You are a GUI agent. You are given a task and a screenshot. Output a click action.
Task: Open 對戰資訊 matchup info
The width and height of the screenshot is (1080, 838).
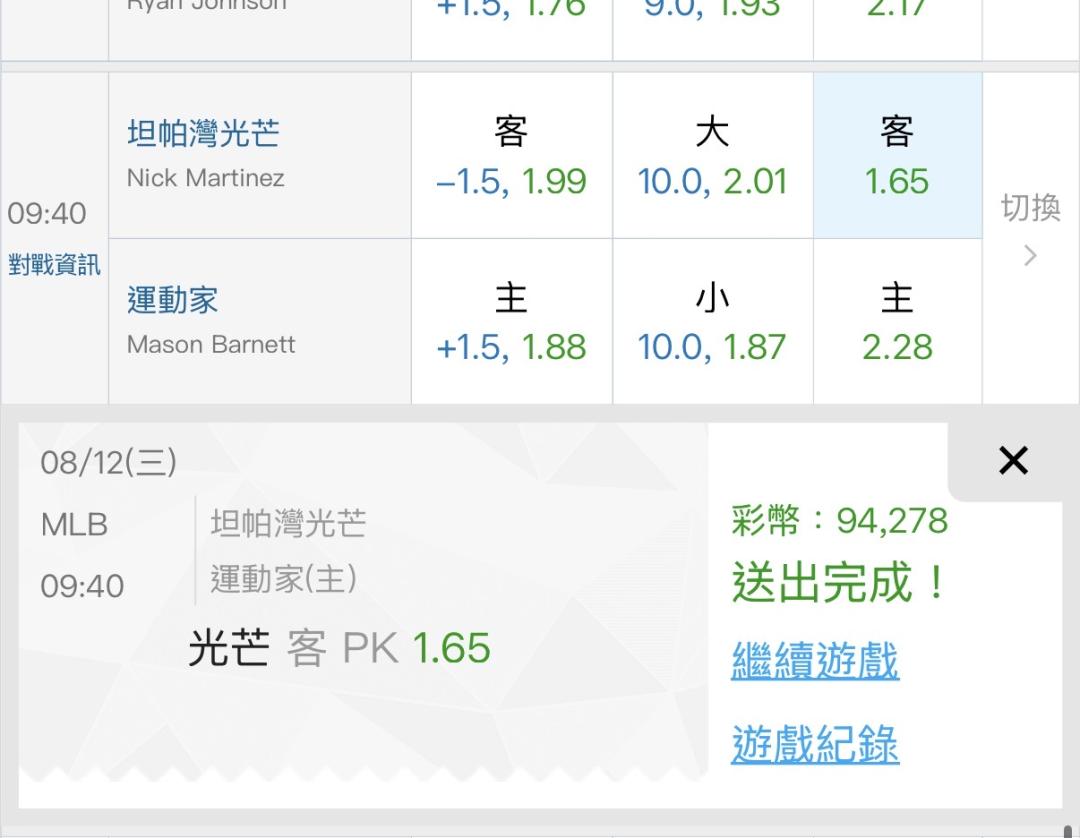(x=54, y=264)
